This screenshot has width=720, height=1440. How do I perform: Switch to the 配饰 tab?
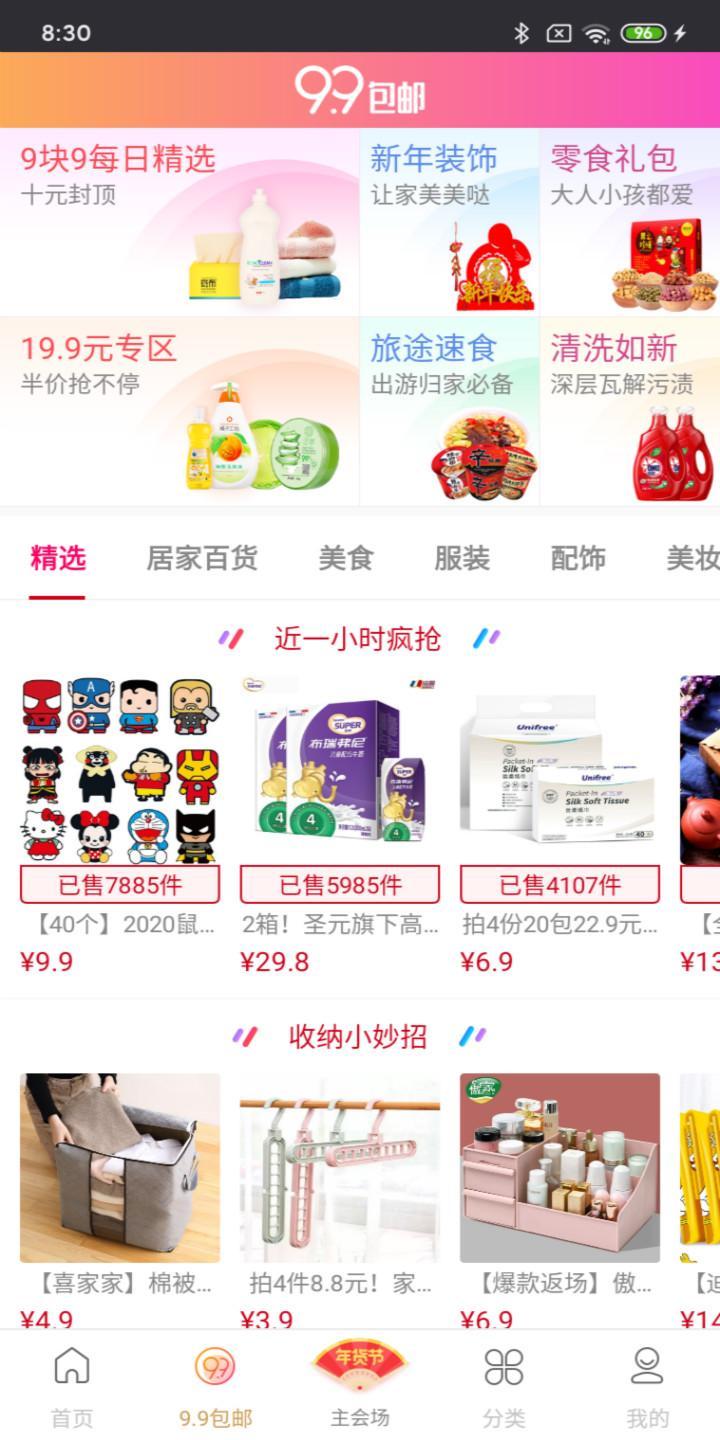pyautogui.click(x=578, y=558)
